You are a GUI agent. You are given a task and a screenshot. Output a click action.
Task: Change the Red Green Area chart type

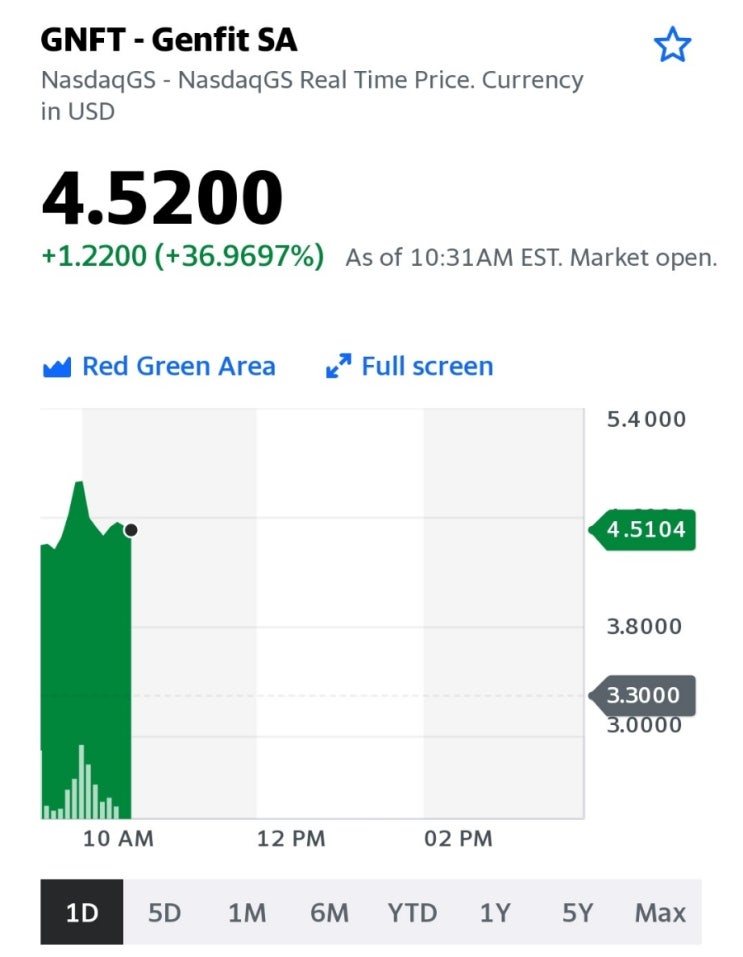(x=160, y=367)
